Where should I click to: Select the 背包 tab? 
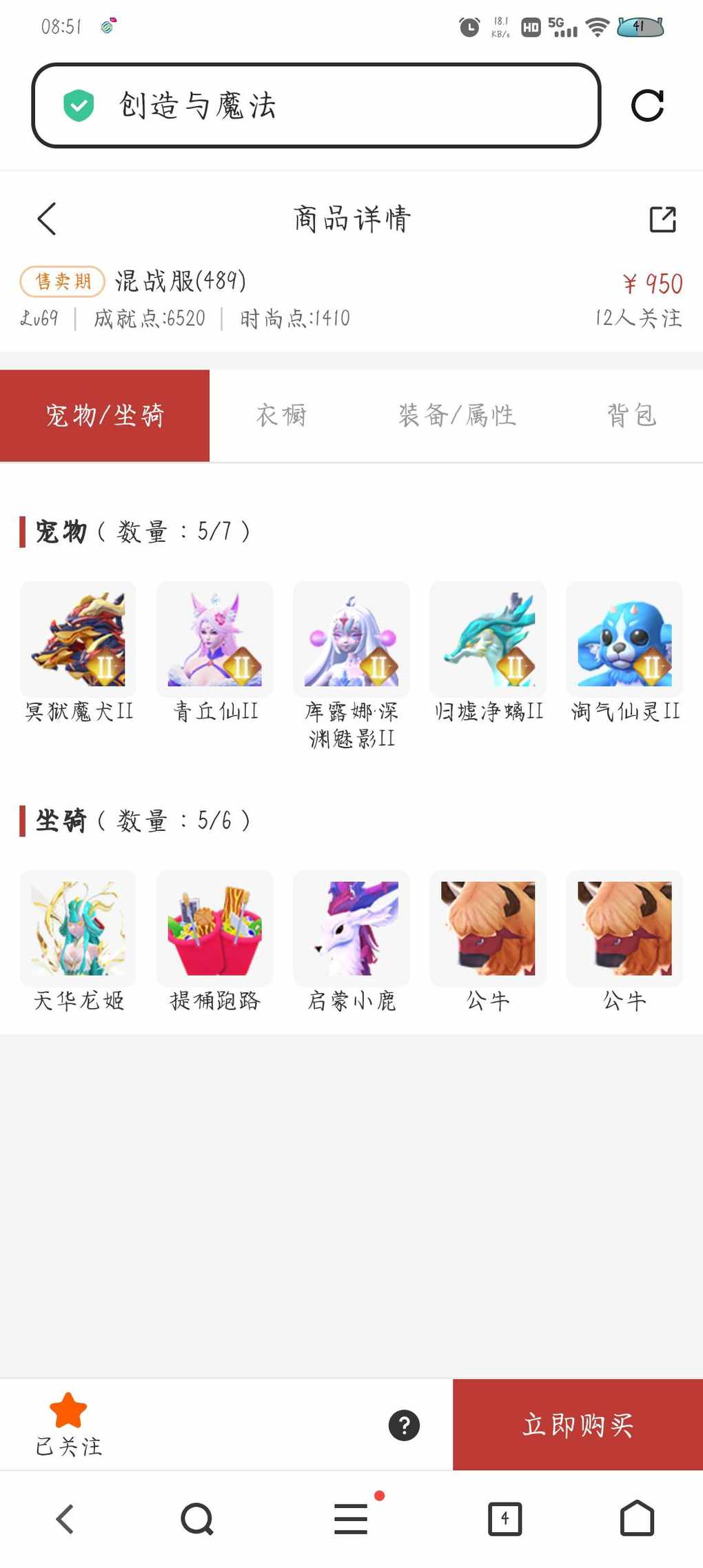pos(631,416)
